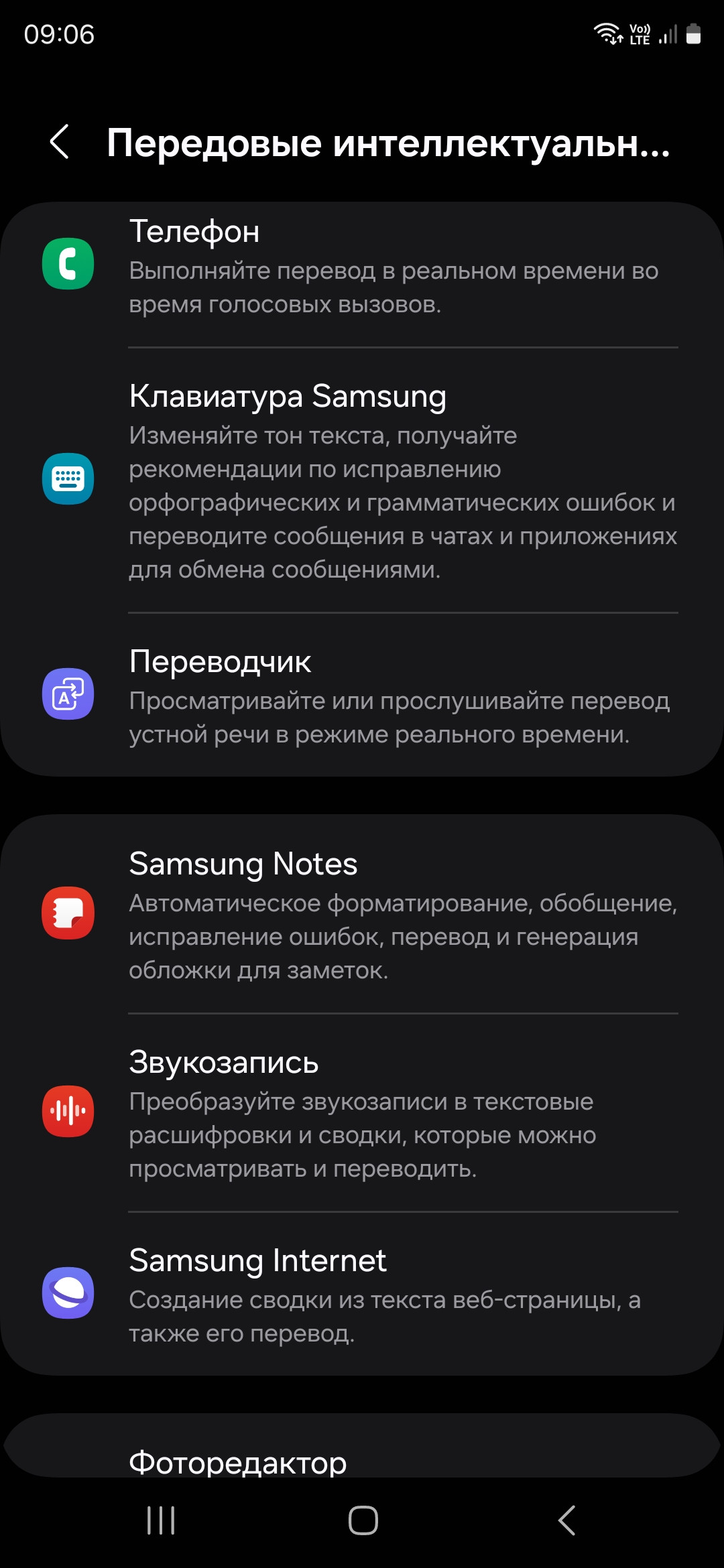This screenshot has width=724, height=1568.
Task: Select the Переводчик row
Action: coord(362,696)
